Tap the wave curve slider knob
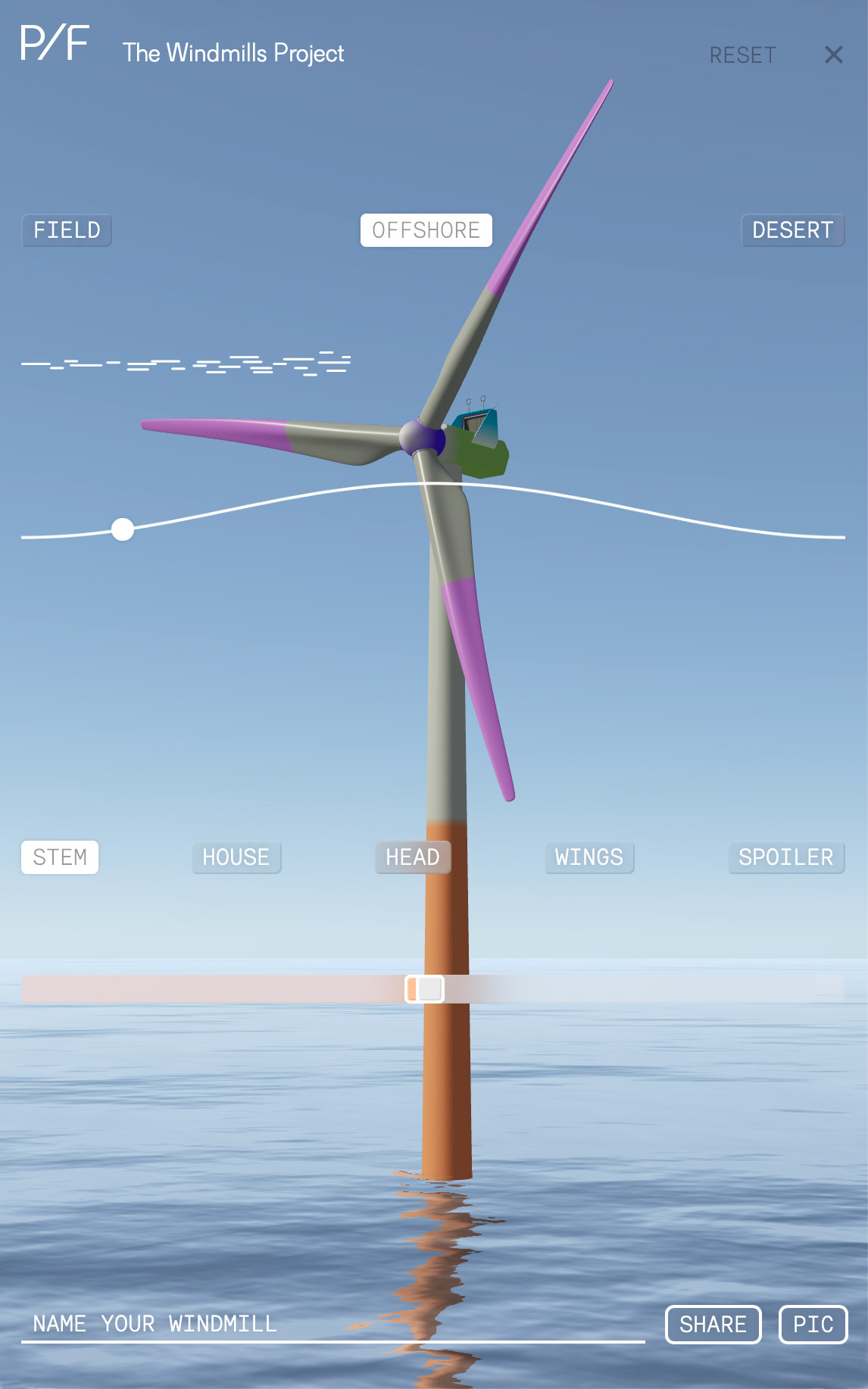The image size is (868, 1389). click(123, 529)
